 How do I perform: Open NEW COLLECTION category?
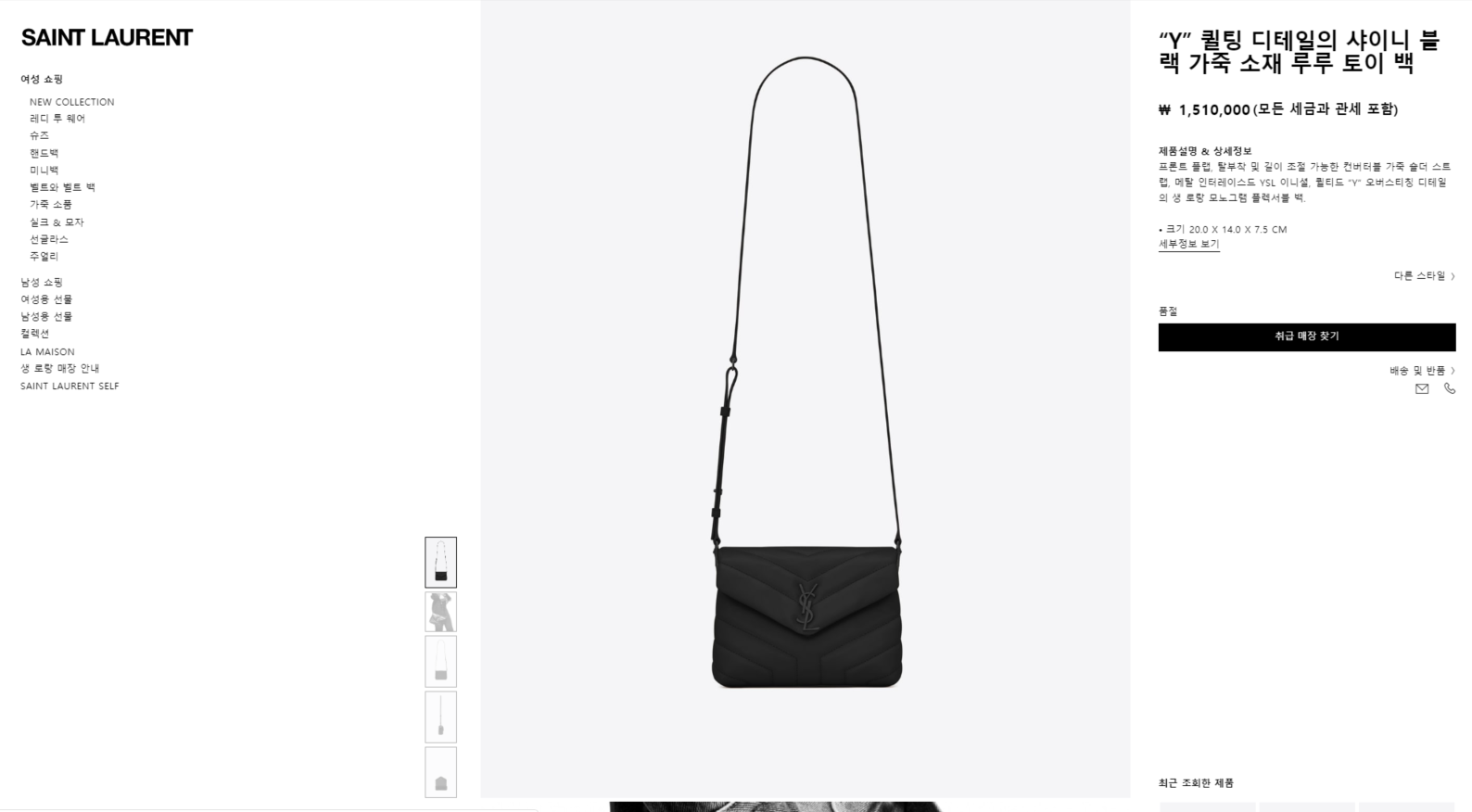click(71, 102)
